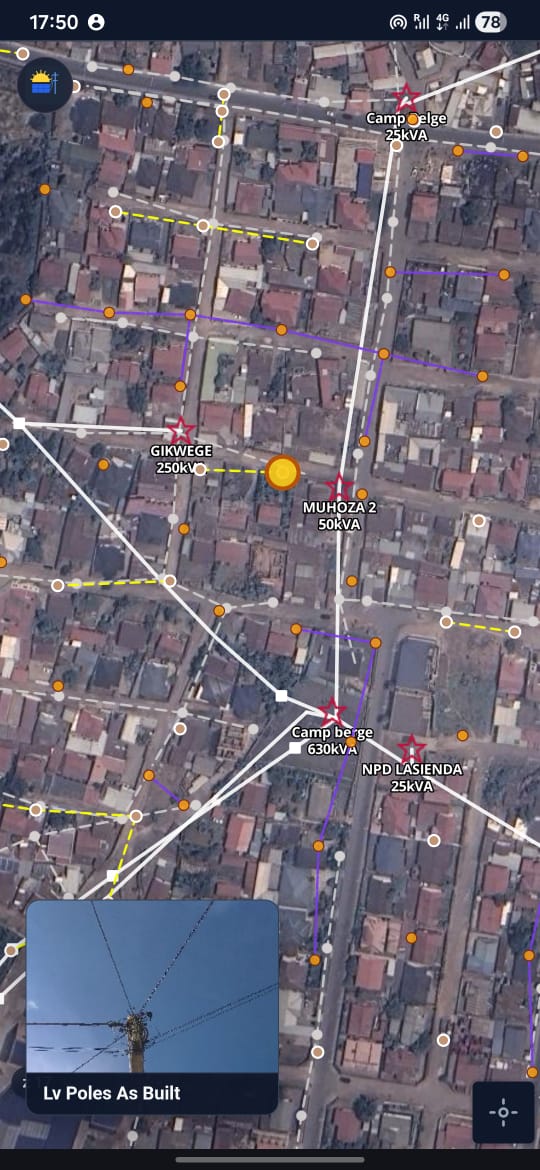
Task: Open the solar panel layers button
Action: click(45, 84)
